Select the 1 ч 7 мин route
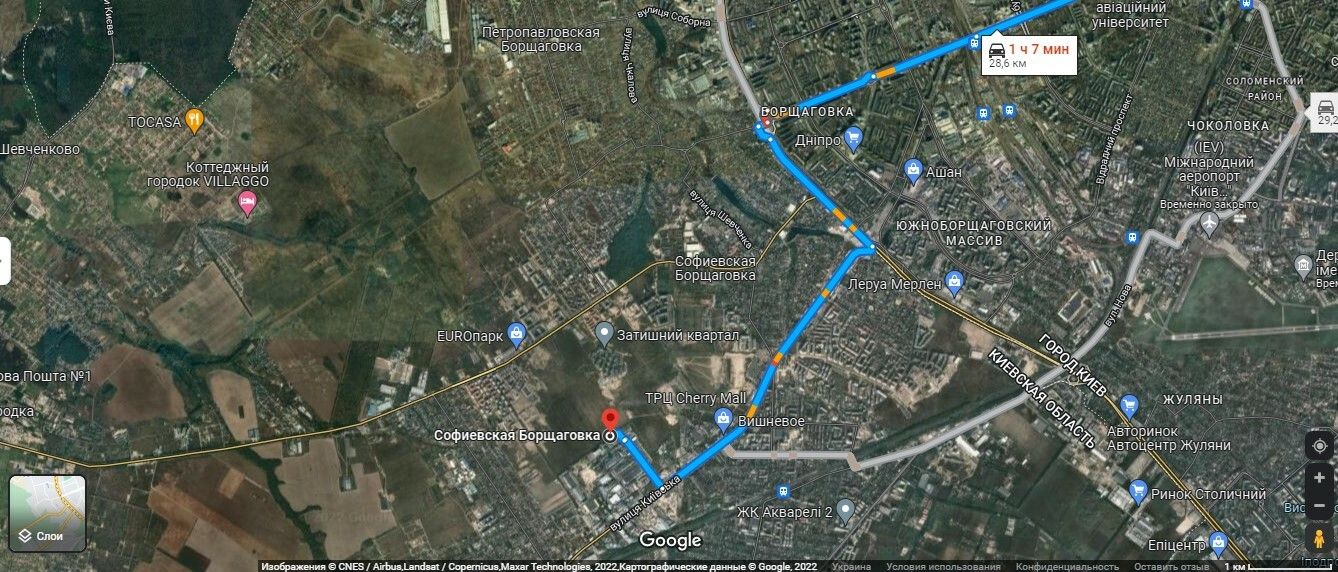Viewport: 1338px width, 572px height. (1028, 55)
